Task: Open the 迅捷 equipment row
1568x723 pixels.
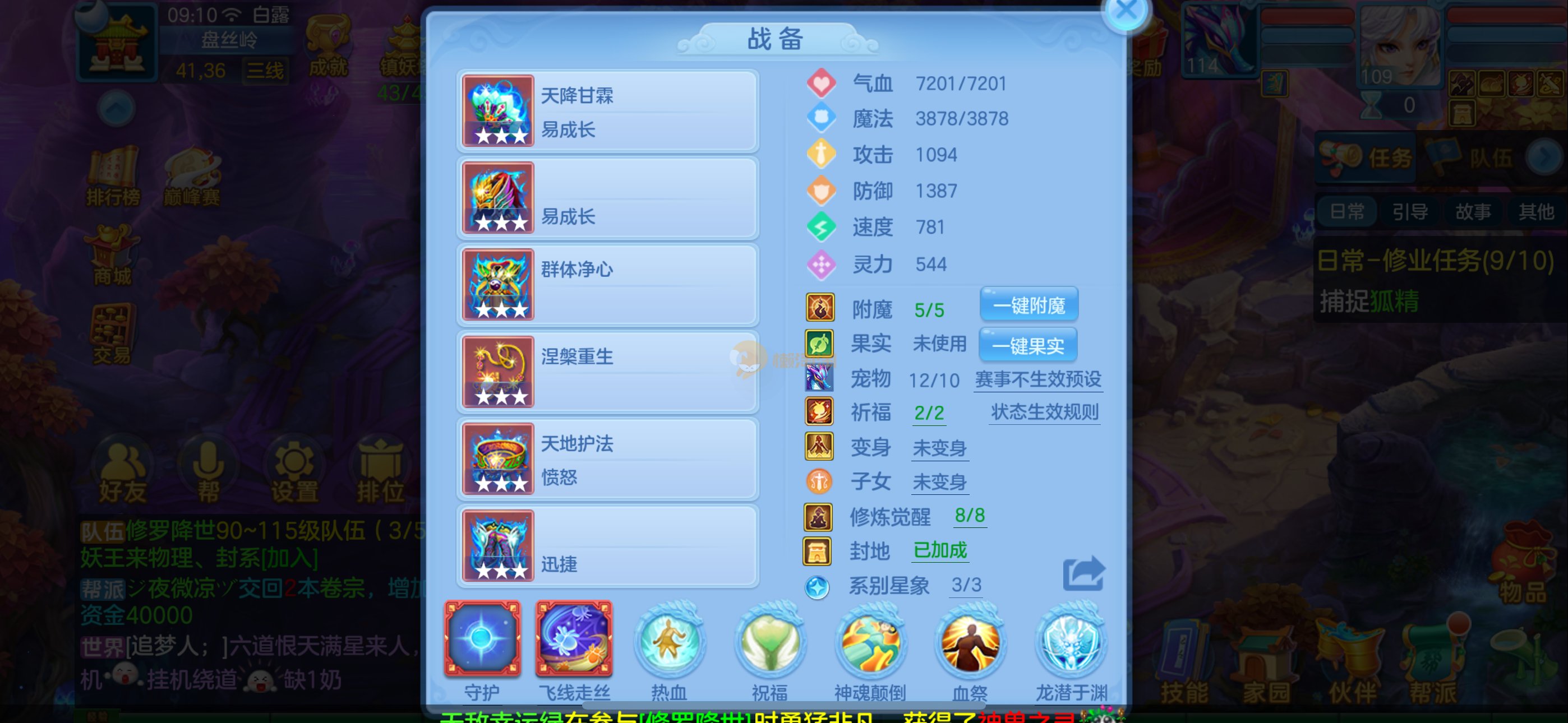Action: [x=607, y=546]
